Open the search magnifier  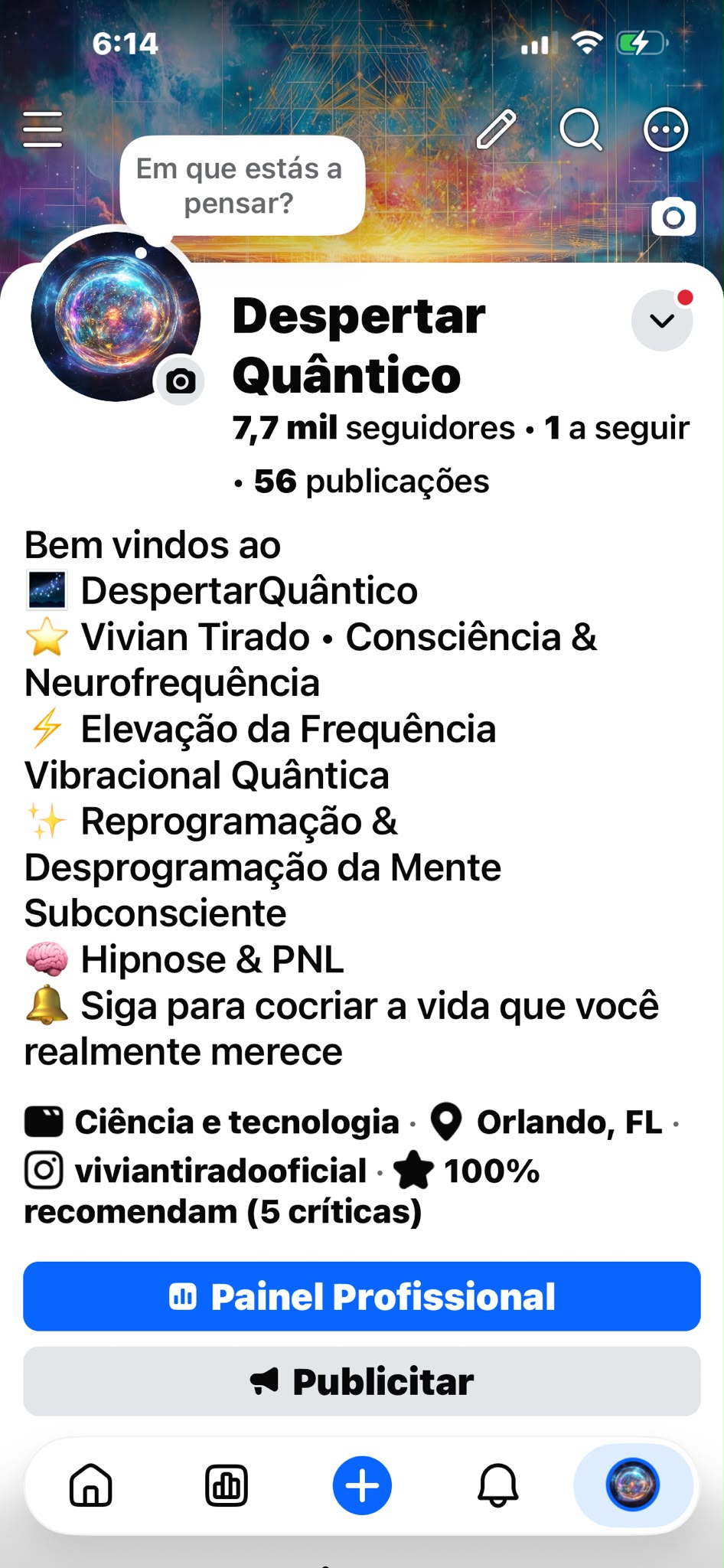coord(581,129)
